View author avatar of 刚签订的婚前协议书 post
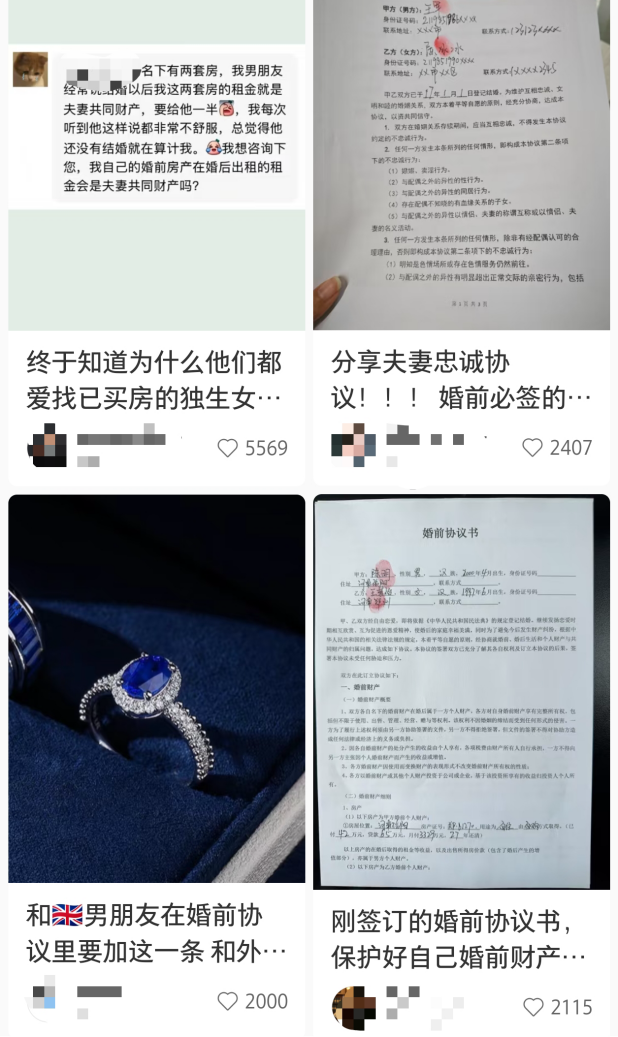 [352, 1005]
